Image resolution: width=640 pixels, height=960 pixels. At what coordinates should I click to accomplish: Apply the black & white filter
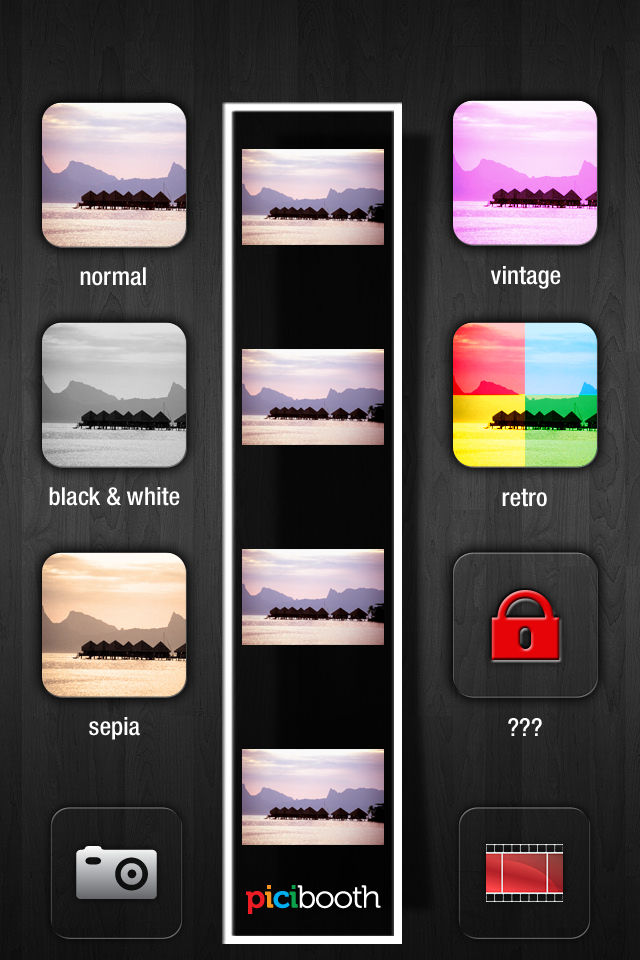114,394
